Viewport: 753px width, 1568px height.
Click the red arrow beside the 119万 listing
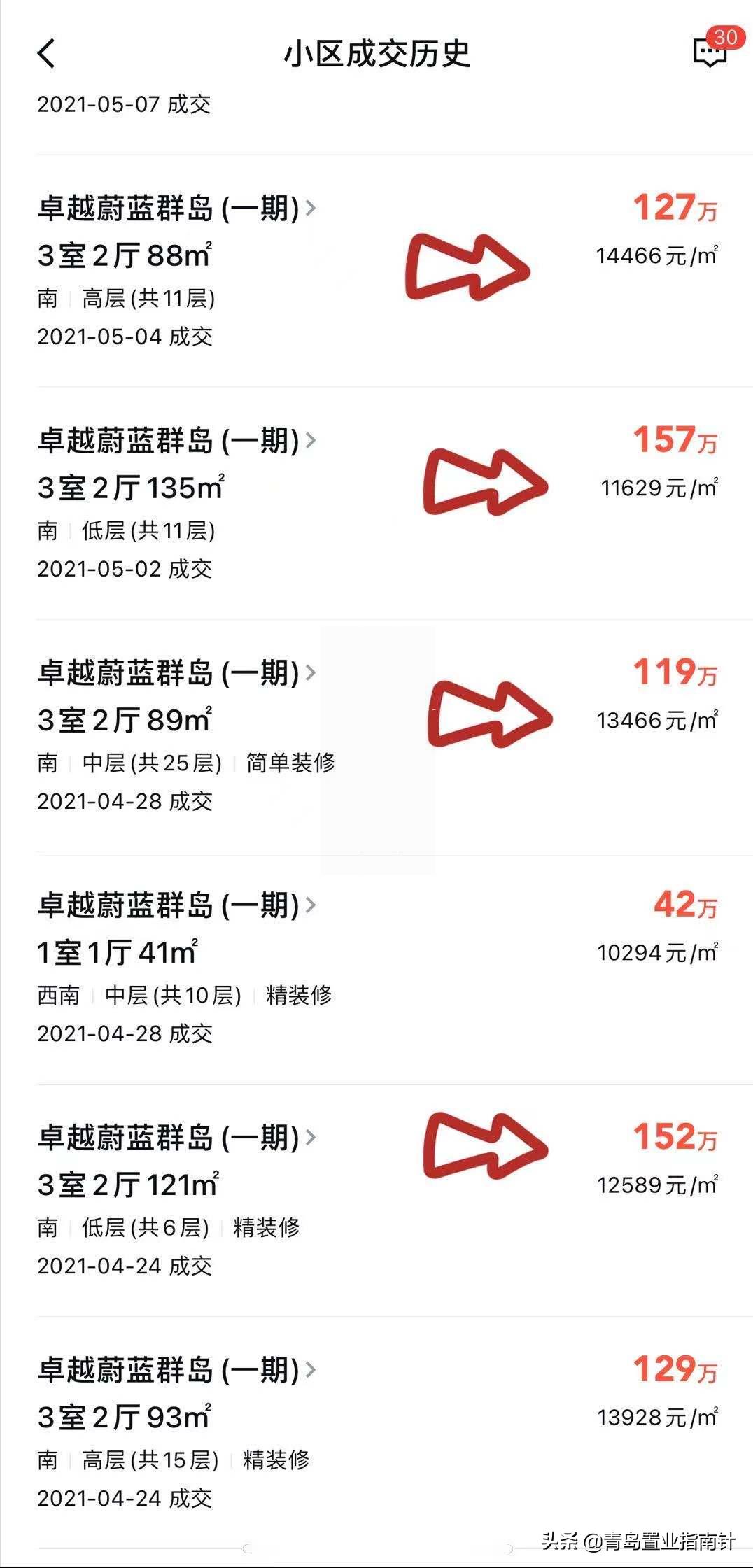click(x=490, y=715)
